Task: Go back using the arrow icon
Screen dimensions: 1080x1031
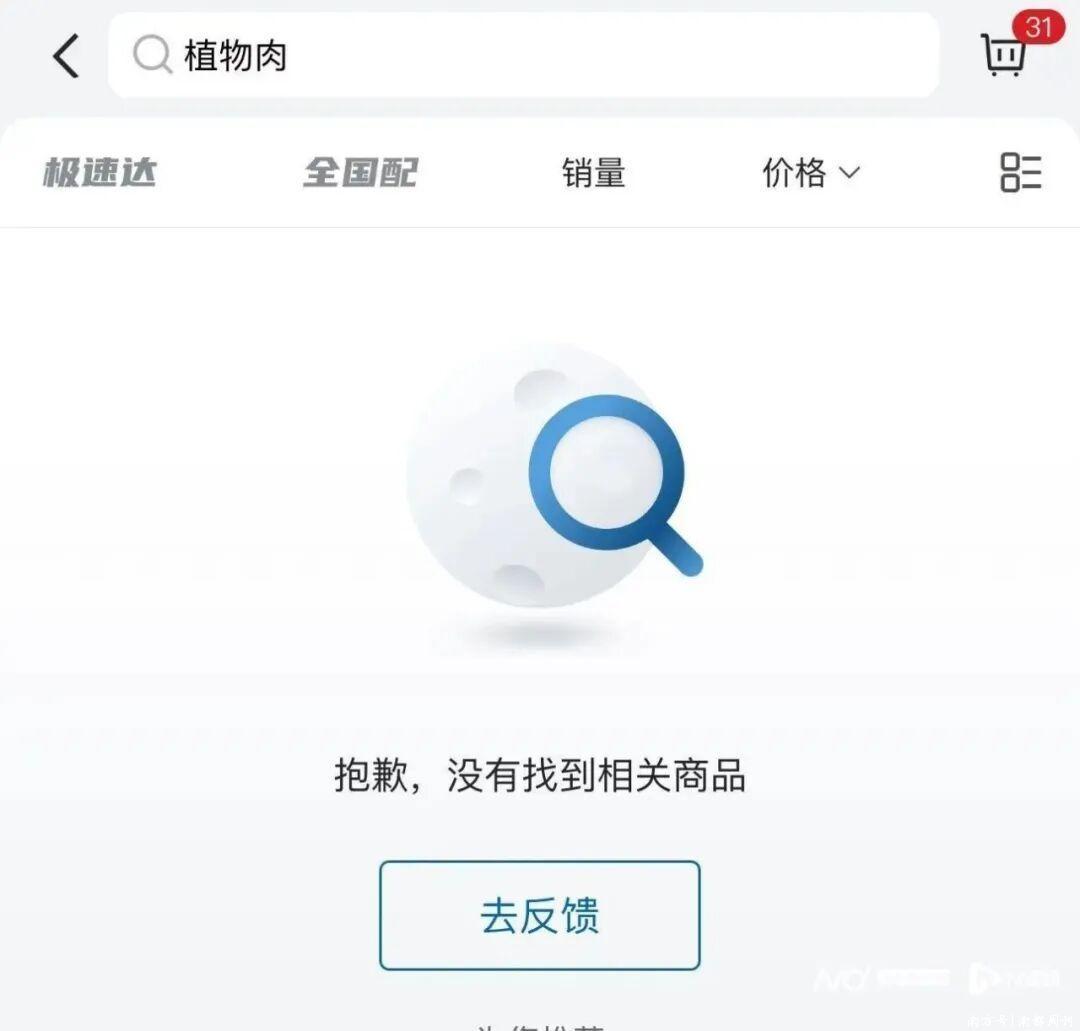Action: click(66, 56)
